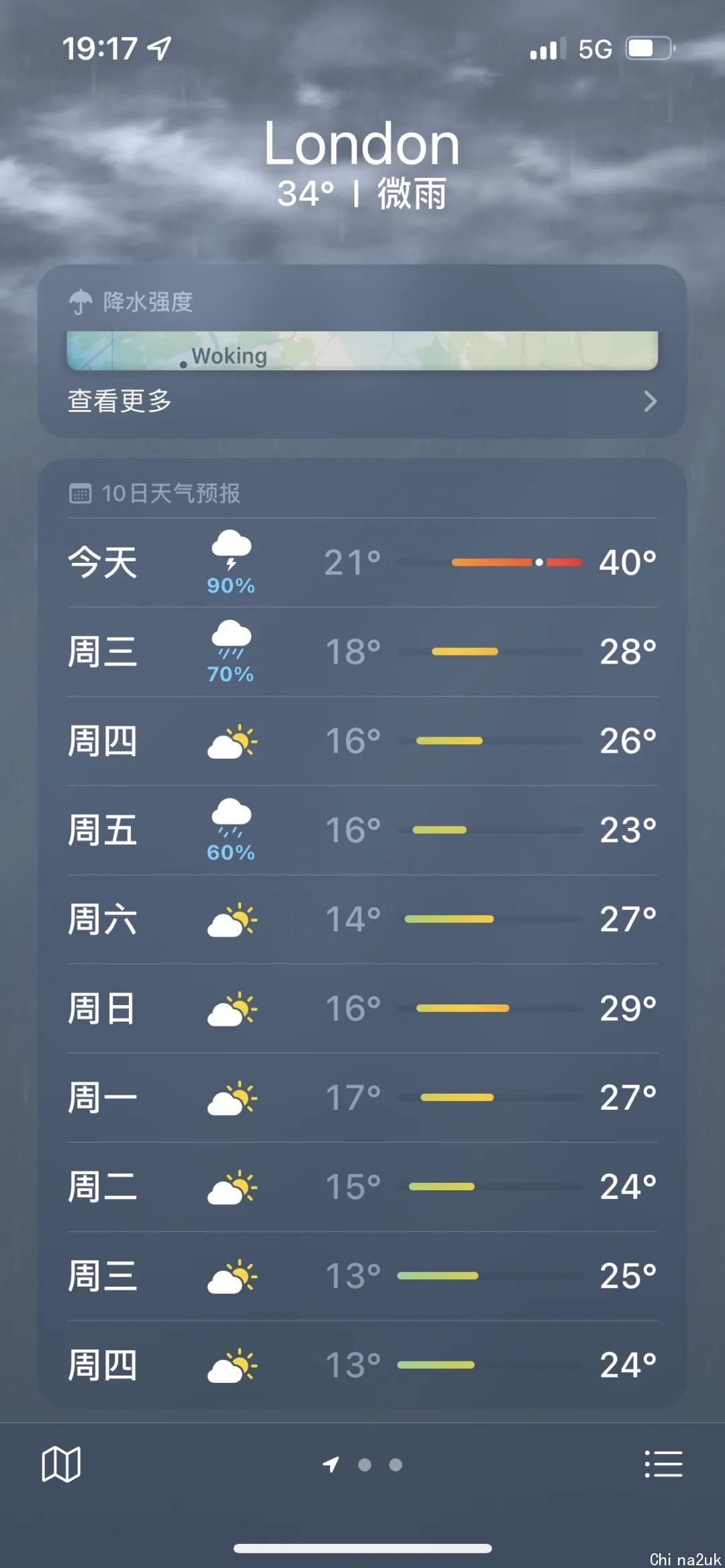Open today's 今天 forecast row
This screenshot has height=1568, width=725.
click(x=362, y=562)
